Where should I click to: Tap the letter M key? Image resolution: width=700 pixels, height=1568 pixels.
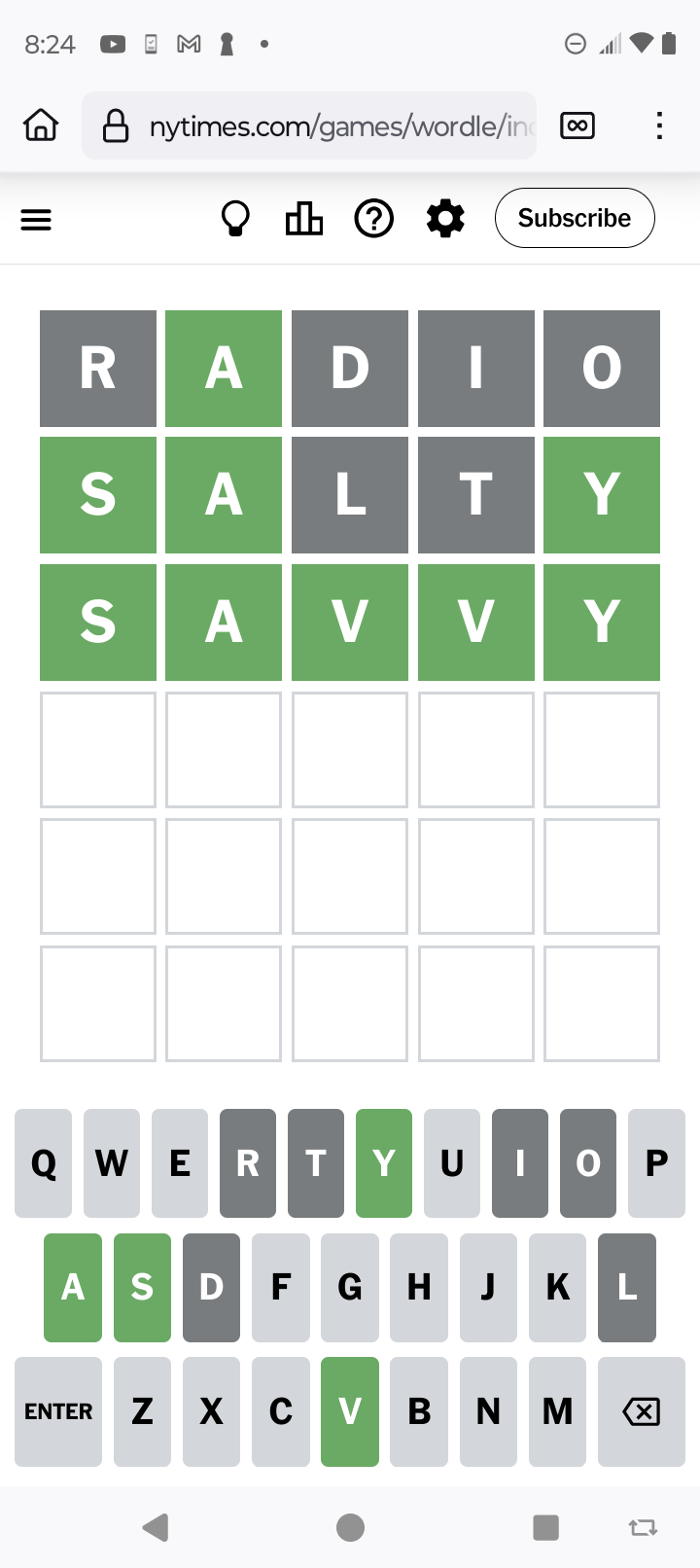558,1411
